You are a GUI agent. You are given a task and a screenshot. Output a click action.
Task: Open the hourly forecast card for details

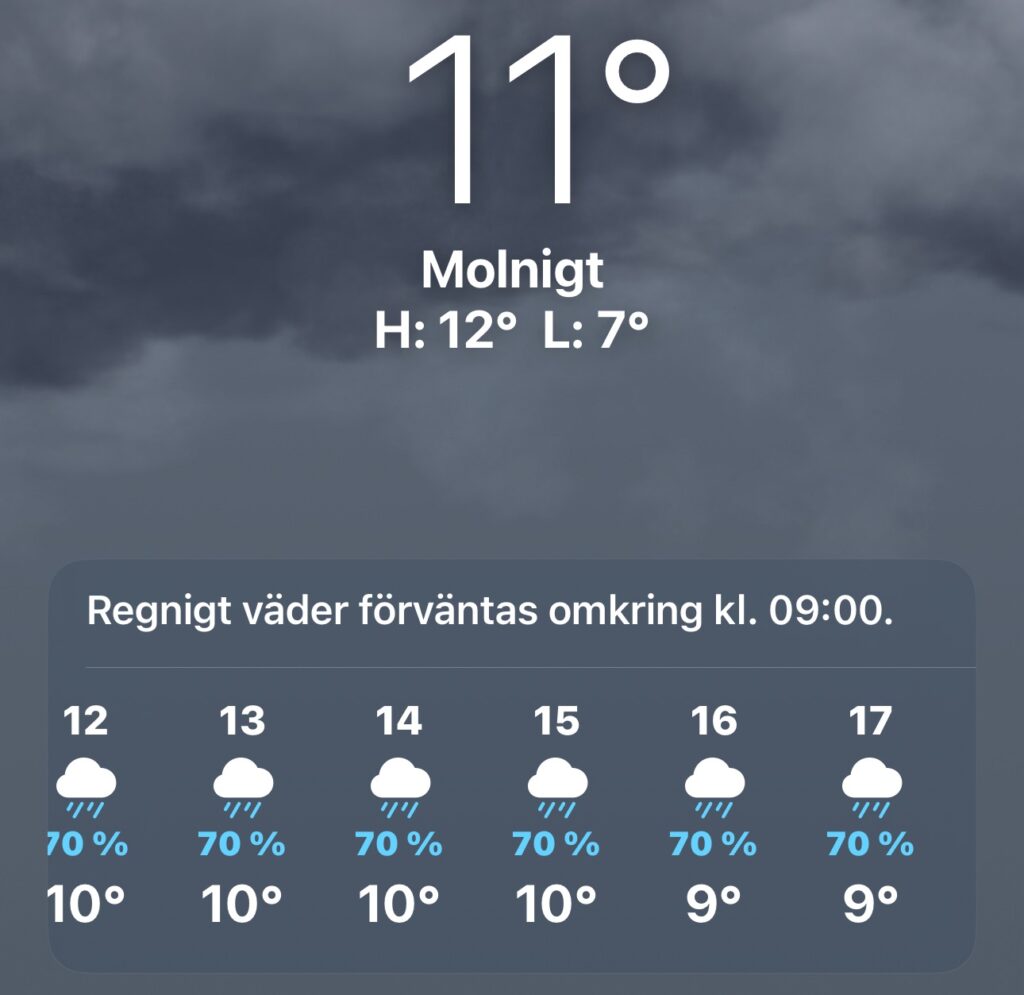pyautogui.click(x=511, y=765)
